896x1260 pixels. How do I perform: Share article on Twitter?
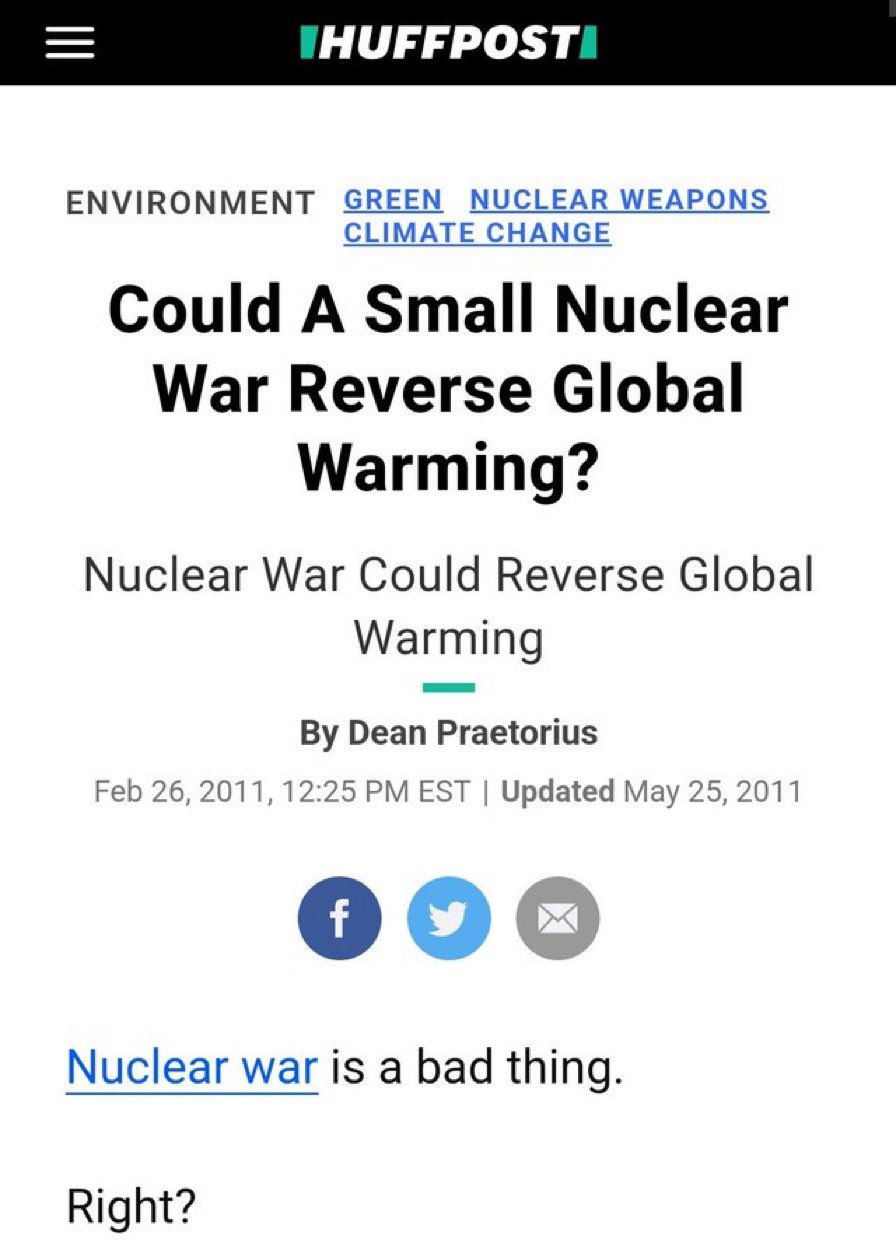point(448,918)
